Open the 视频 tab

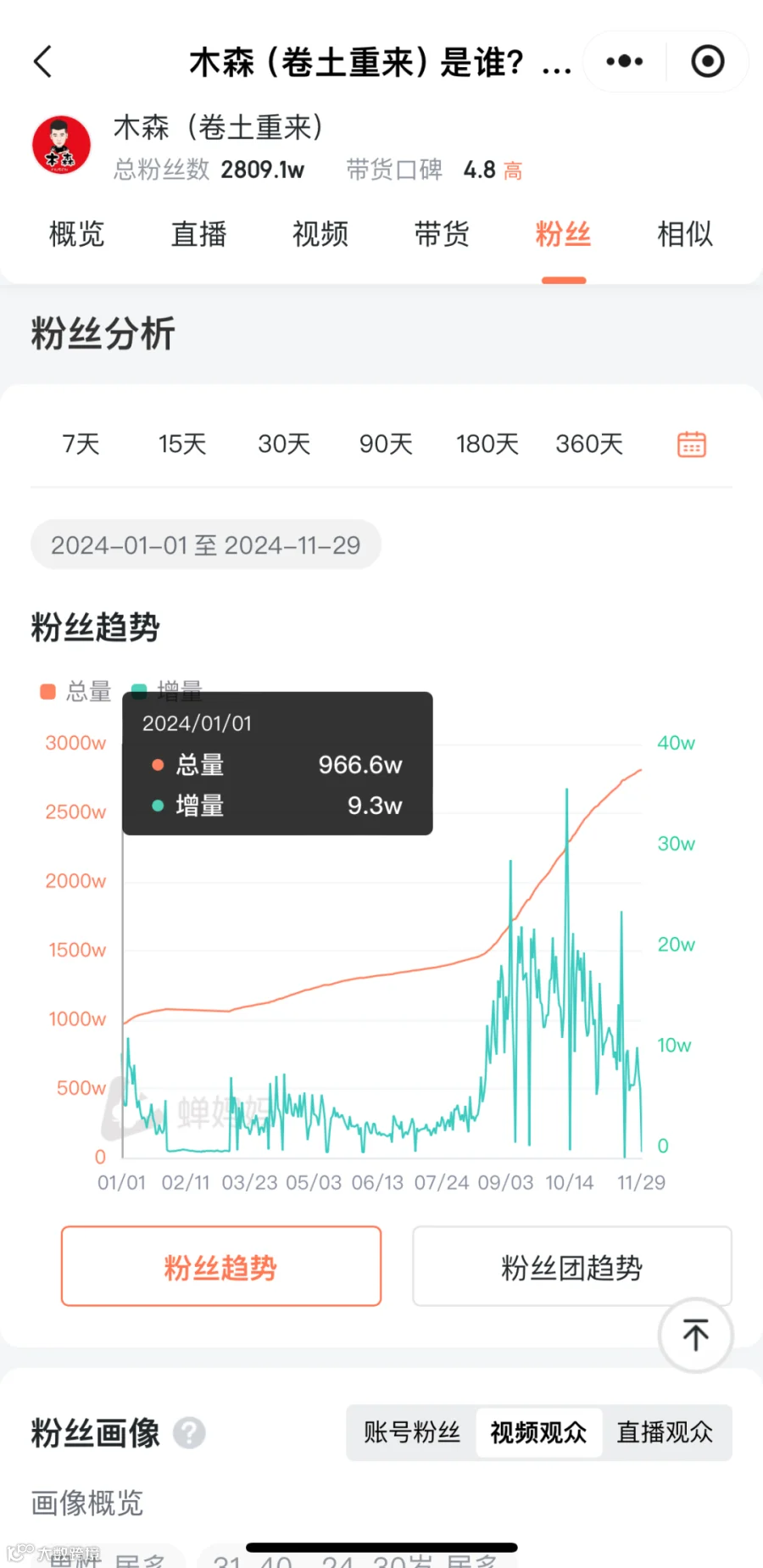point(320,234)
